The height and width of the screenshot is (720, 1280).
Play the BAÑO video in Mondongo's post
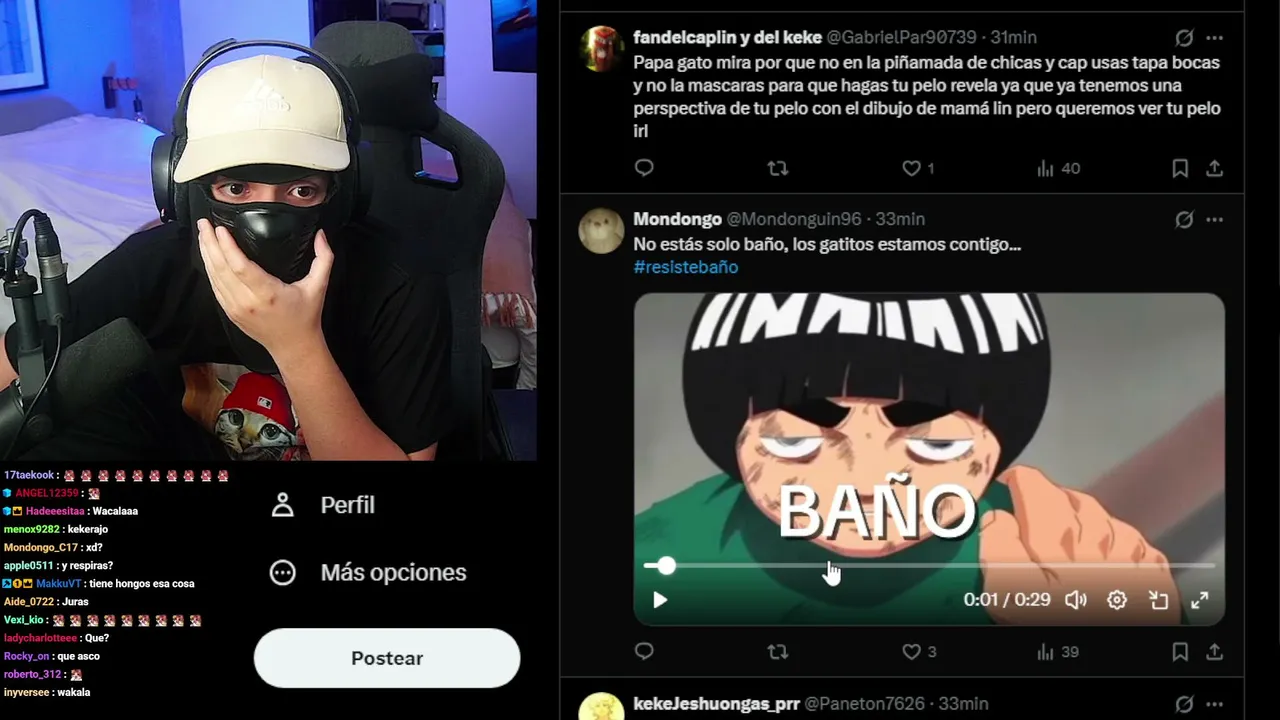tap(660, 600)
